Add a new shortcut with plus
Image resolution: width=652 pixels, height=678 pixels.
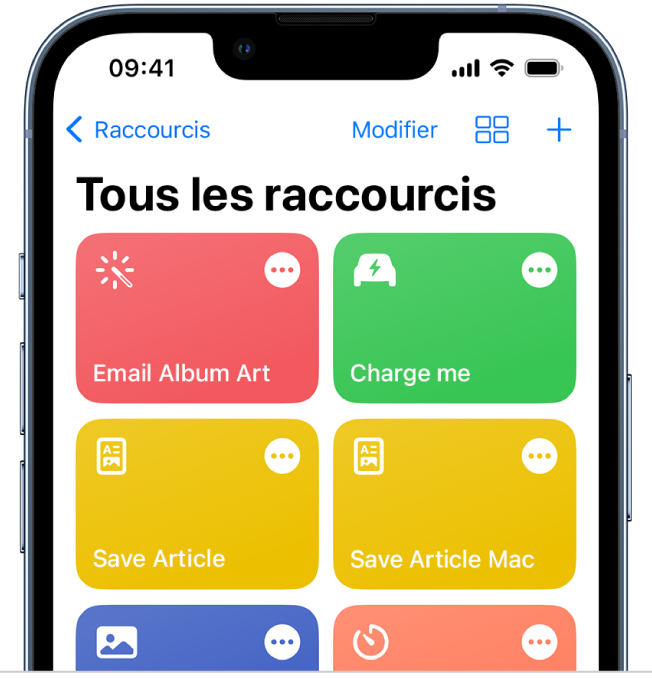pyautogui.click(x=559, y=130)
